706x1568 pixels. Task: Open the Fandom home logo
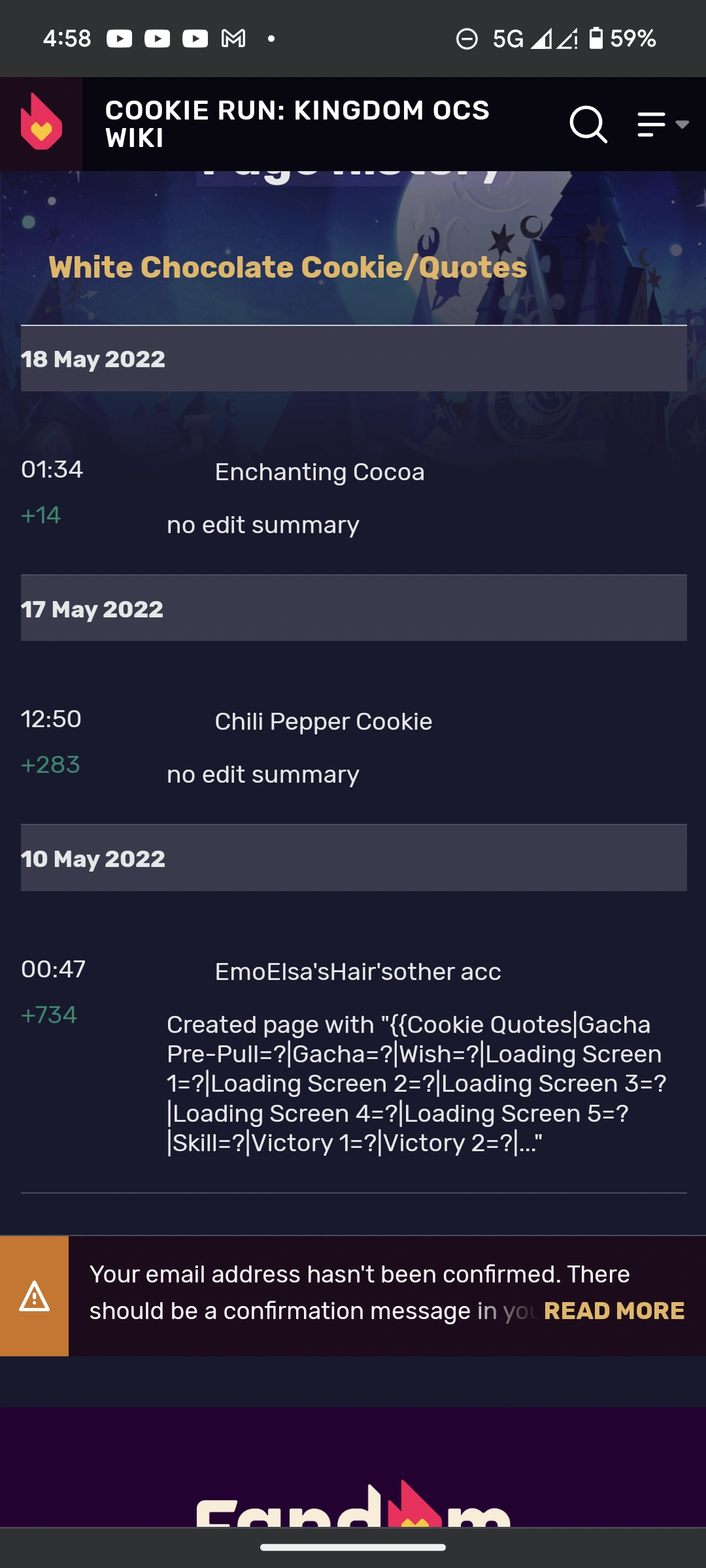tap(41, 123)
